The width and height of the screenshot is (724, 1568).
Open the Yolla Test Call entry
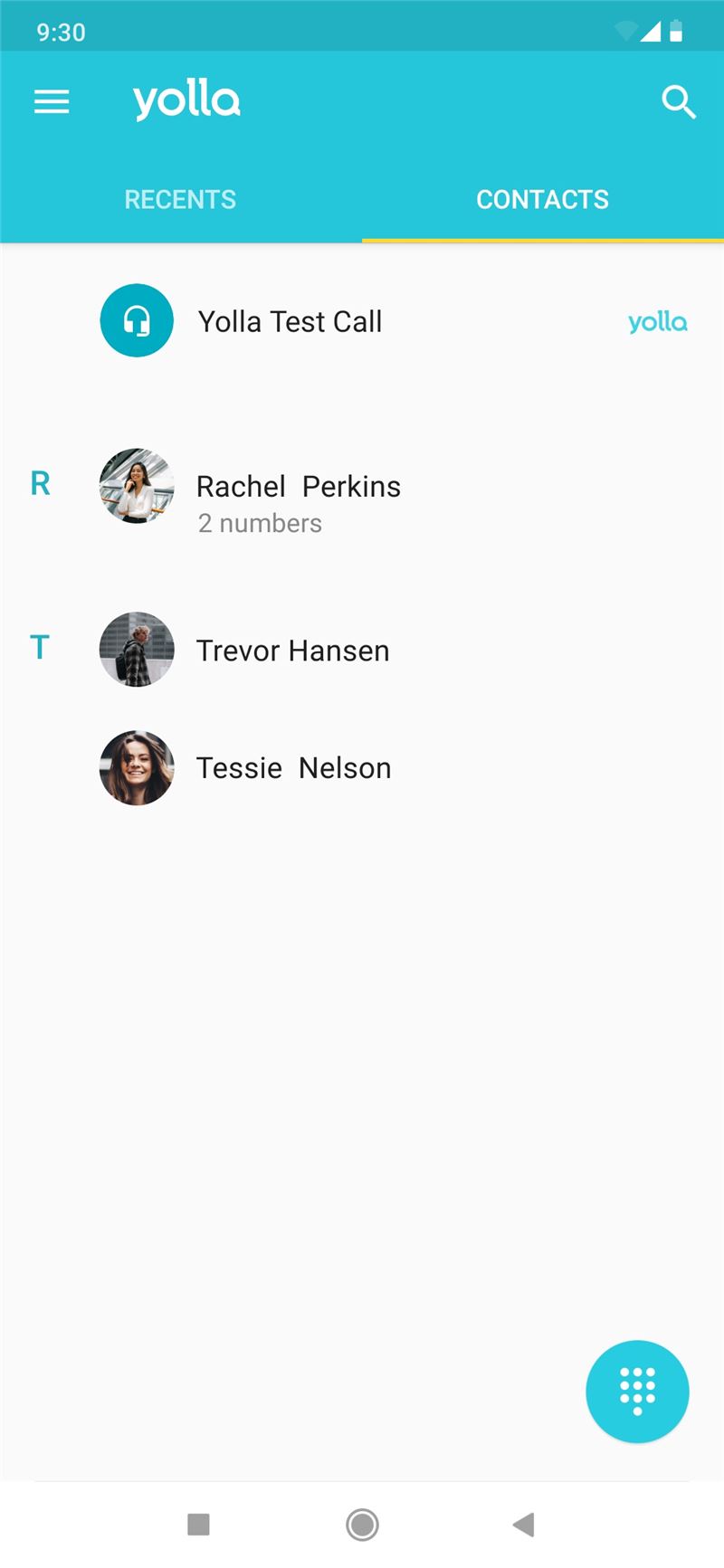point(290,321)
